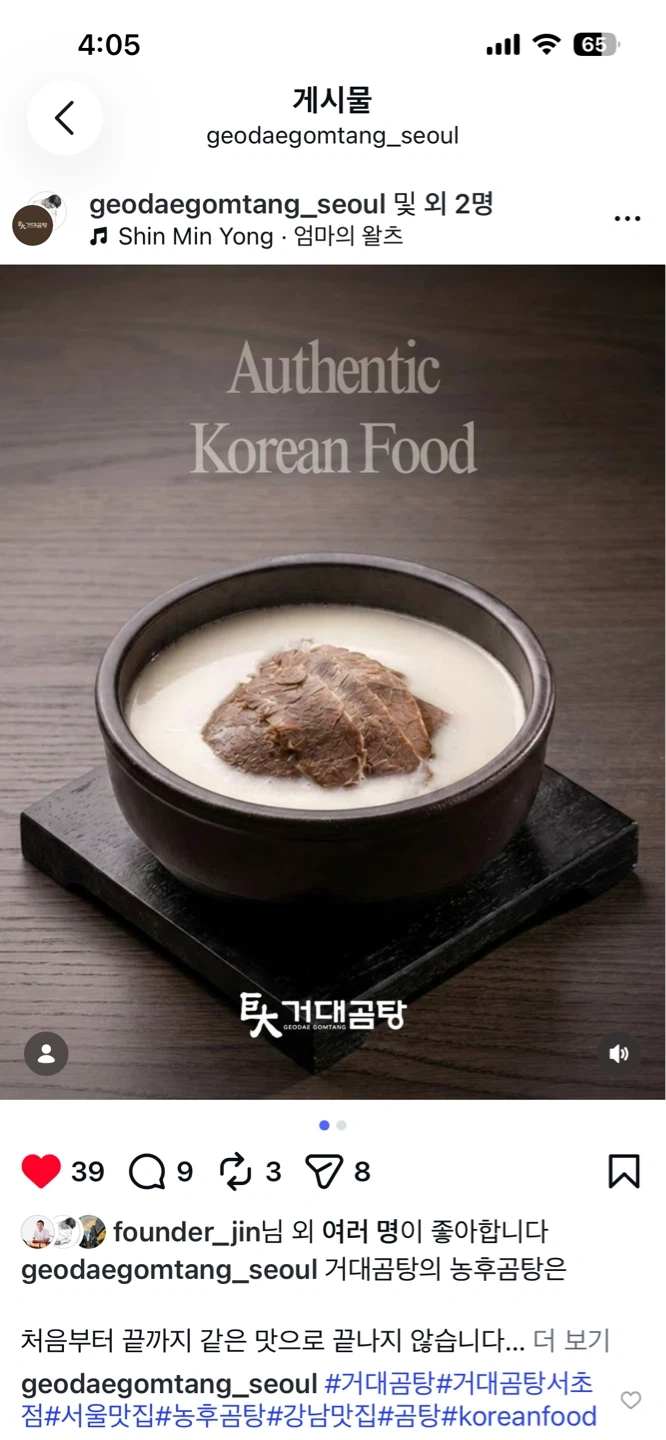Image resolution: width=666 pixels, height=1440 pixels.
Task: Show tagged people on the photo
Action: [x=46, y=1054]
